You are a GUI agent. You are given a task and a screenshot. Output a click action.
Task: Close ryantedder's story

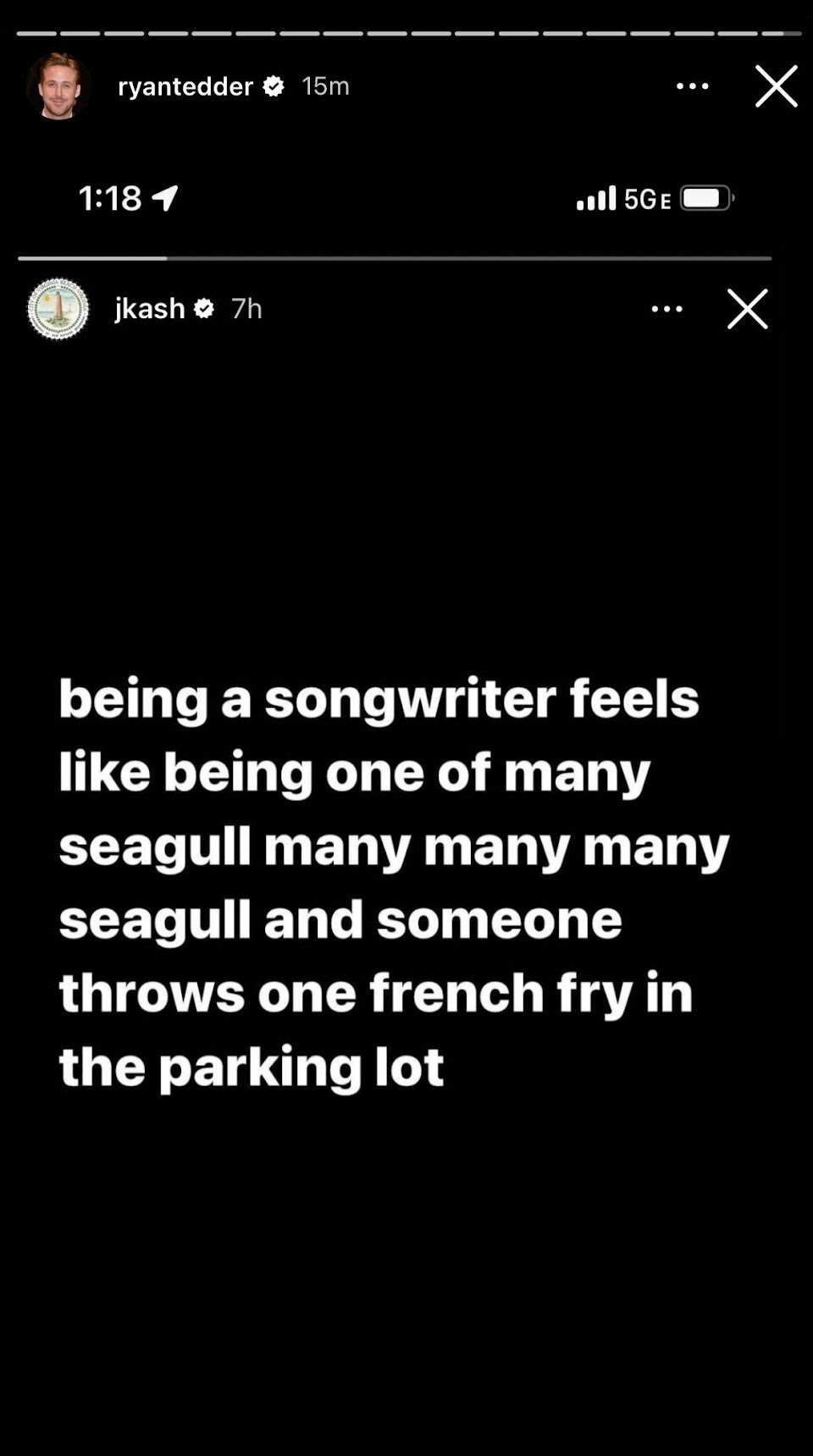[x=776, y=86]
